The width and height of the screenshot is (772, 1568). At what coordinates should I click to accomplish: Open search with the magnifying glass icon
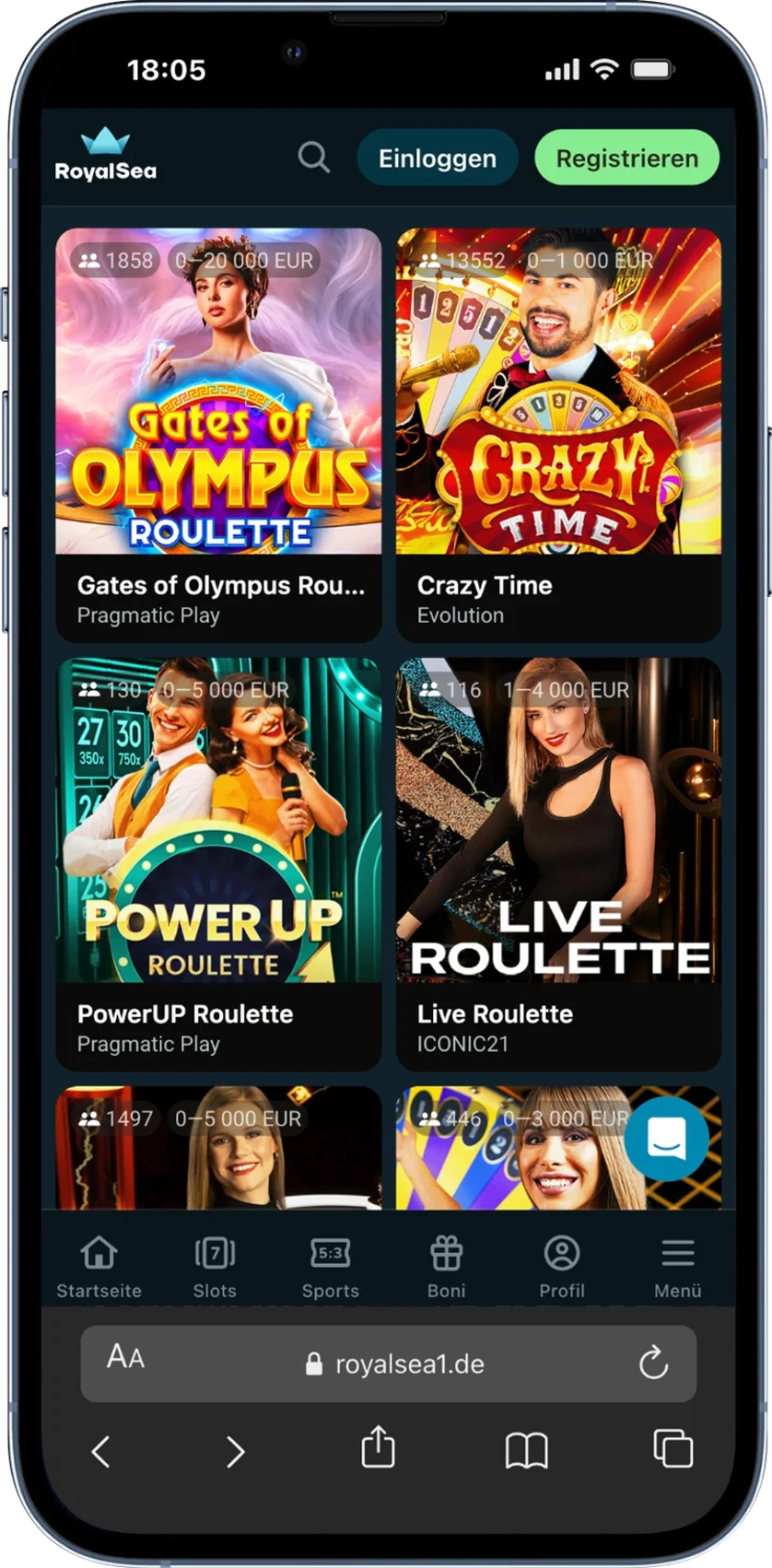(314, 158)
